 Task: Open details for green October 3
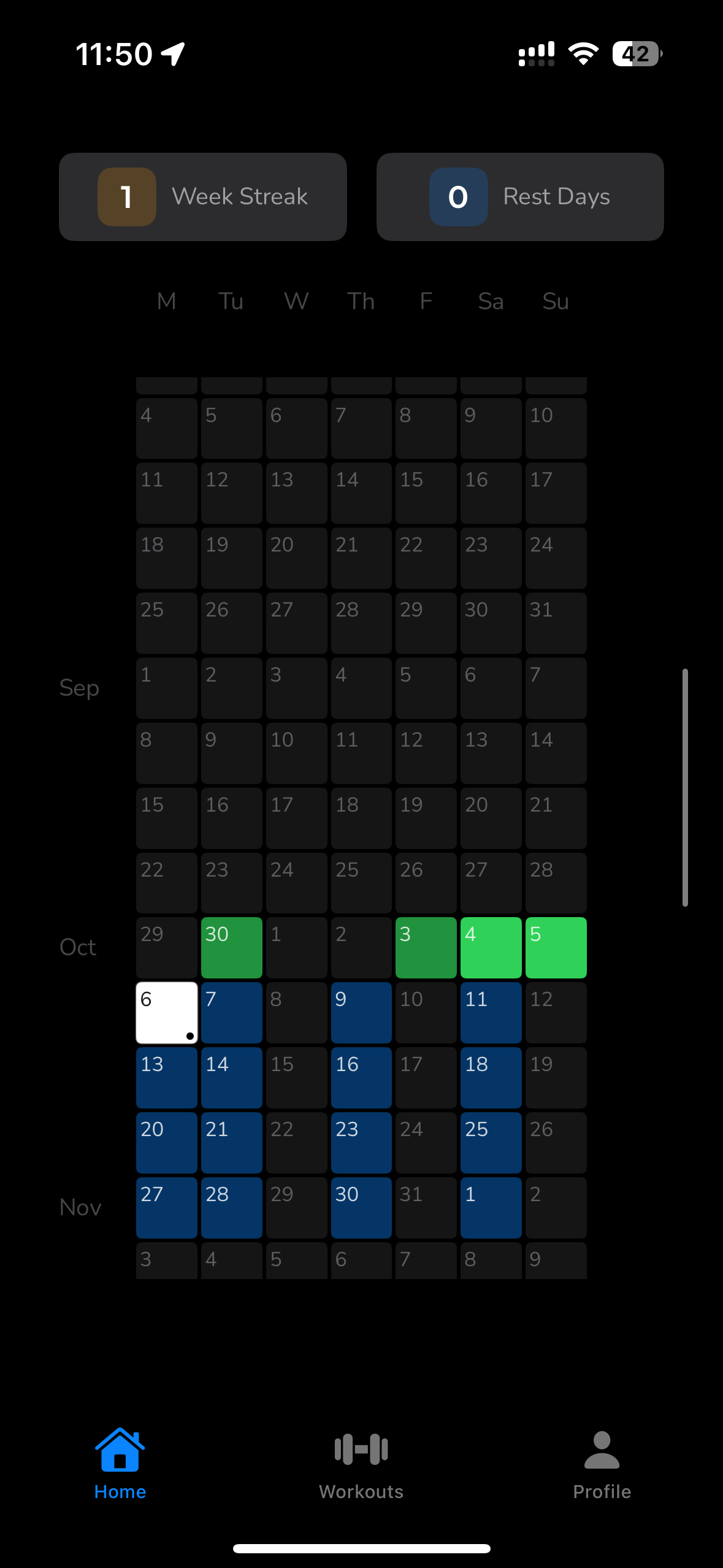pyautogui.click(x=426, y=948)
